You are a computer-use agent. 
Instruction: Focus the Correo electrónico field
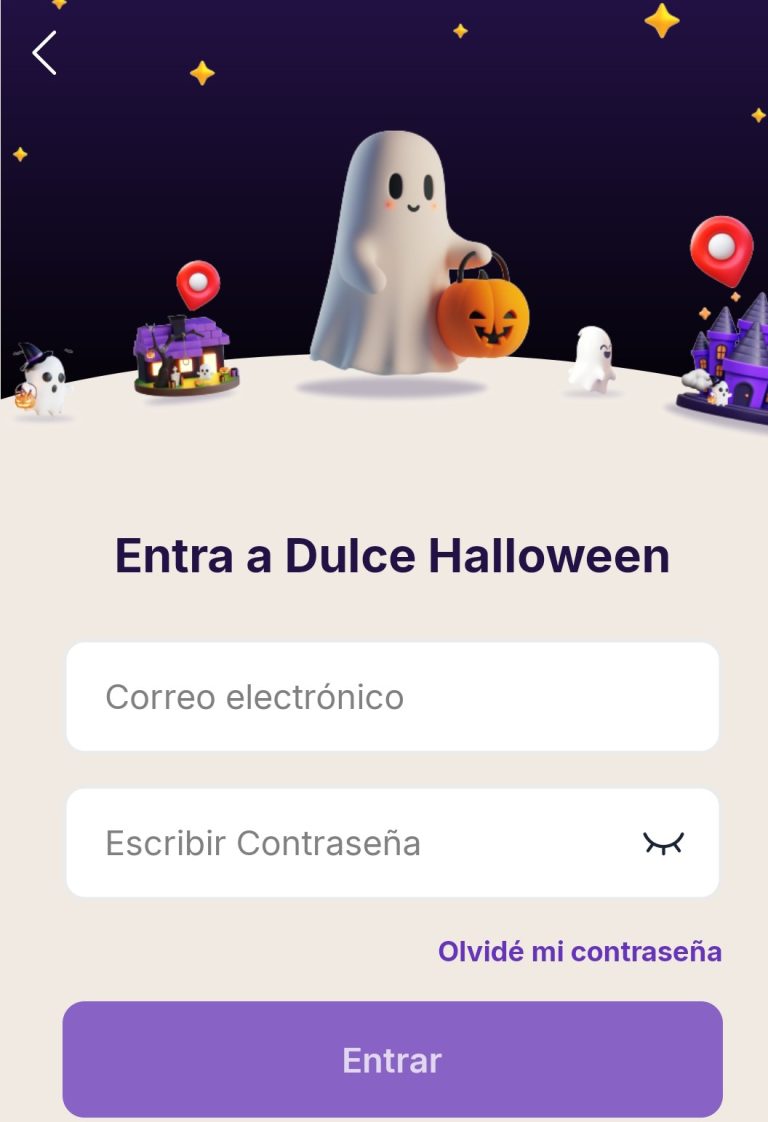point(392,697)
